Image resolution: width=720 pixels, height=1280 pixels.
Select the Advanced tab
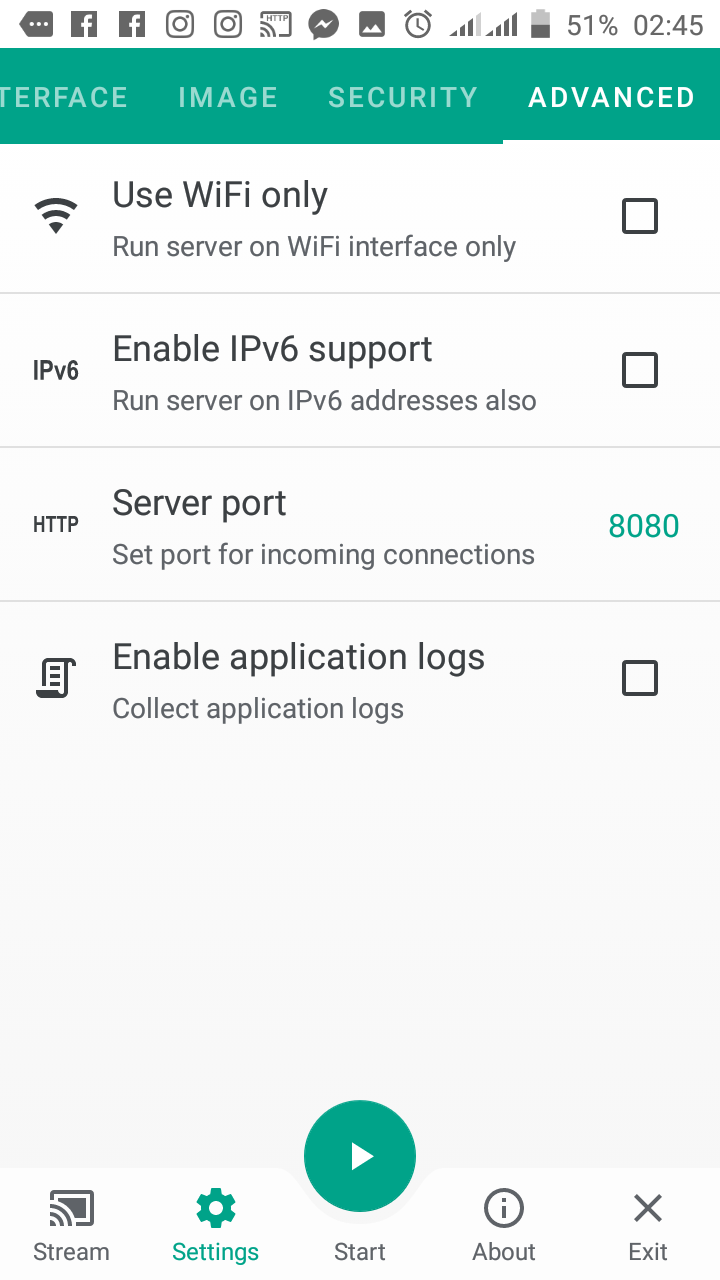(611, 97)
